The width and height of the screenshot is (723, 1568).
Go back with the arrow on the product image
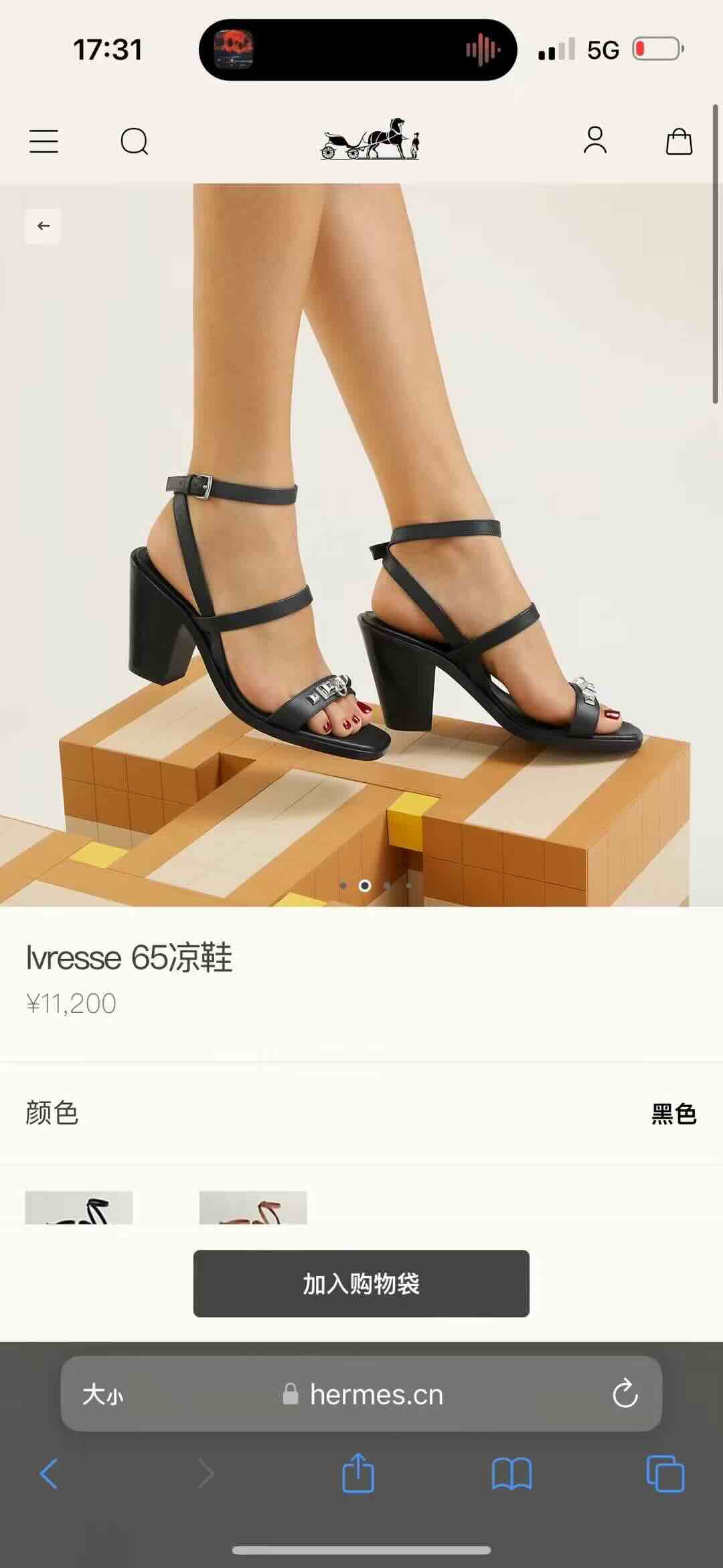44,226
